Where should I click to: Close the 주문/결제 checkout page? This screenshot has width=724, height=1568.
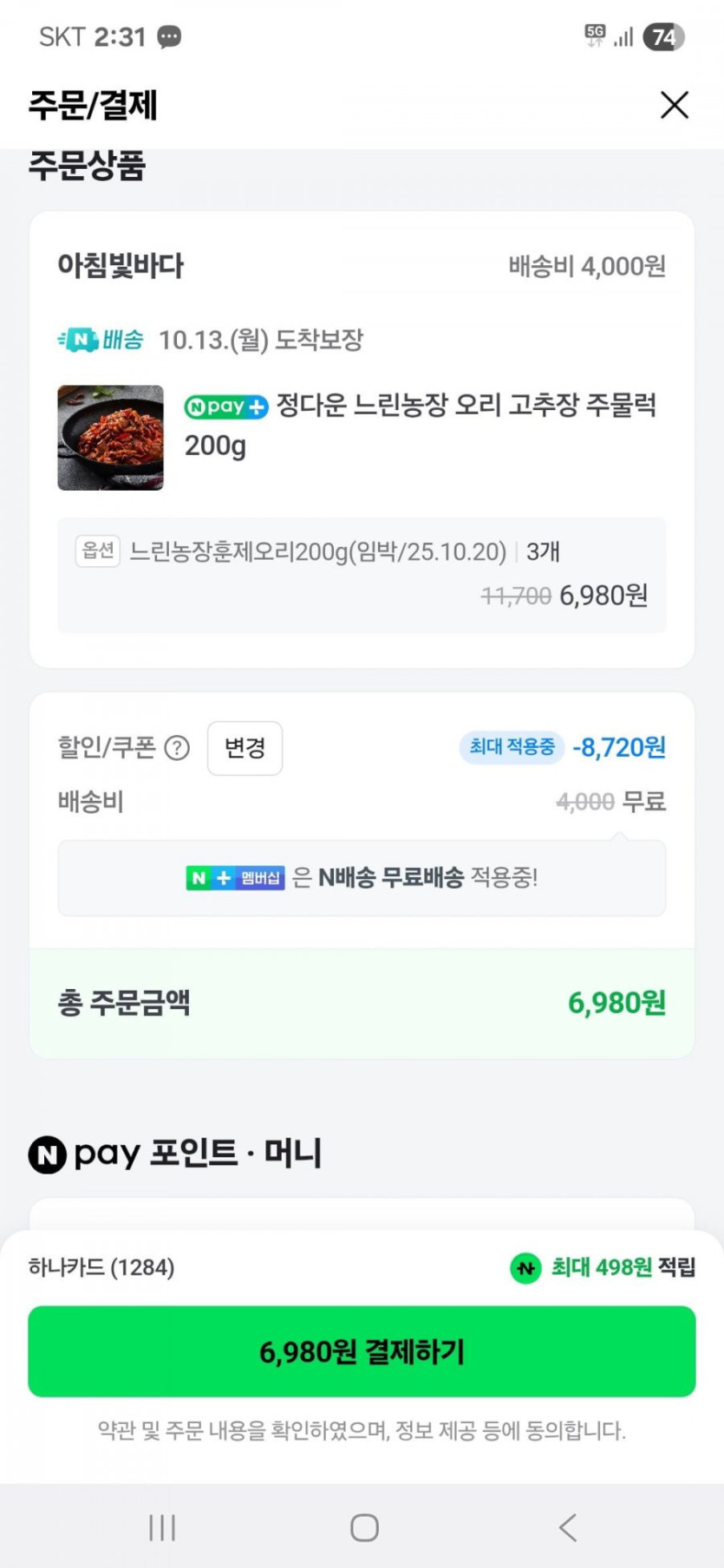pyautogui.click(x=674, y=105)
